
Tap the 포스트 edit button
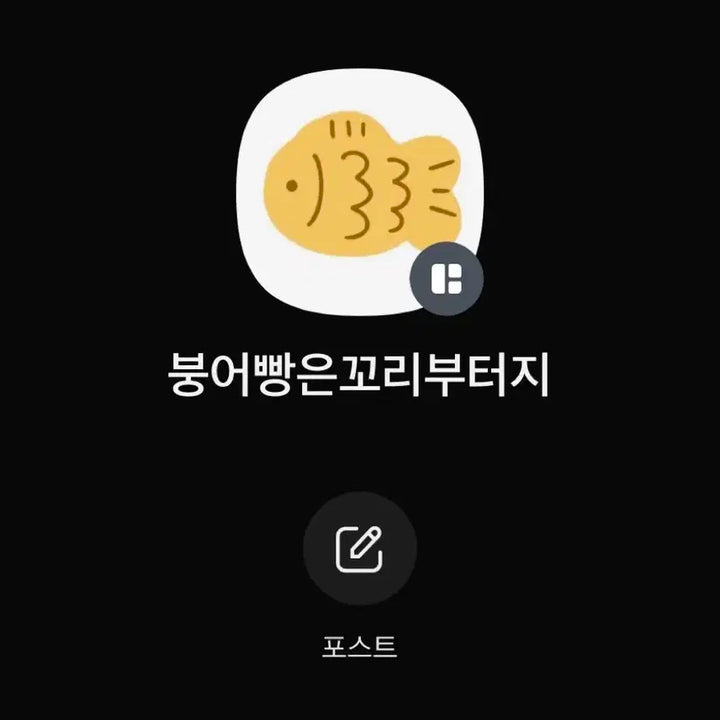tap(359, 548)
